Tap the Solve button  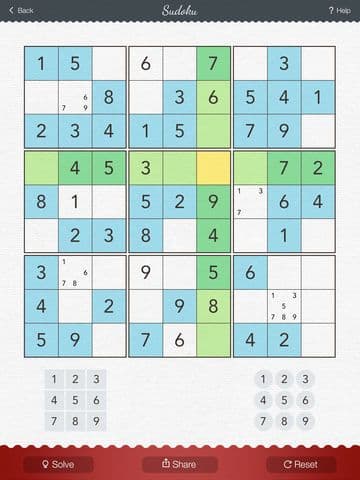58,464
